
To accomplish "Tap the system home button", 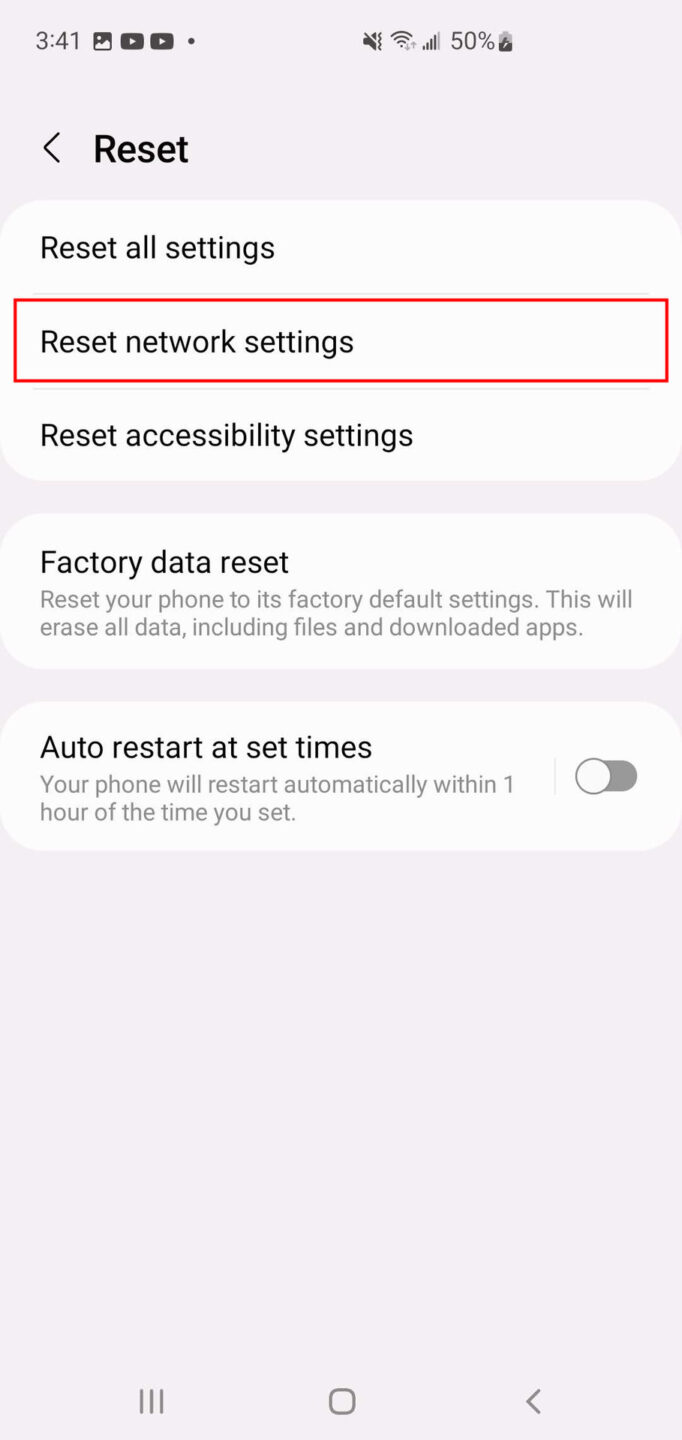I will 342,1402.
